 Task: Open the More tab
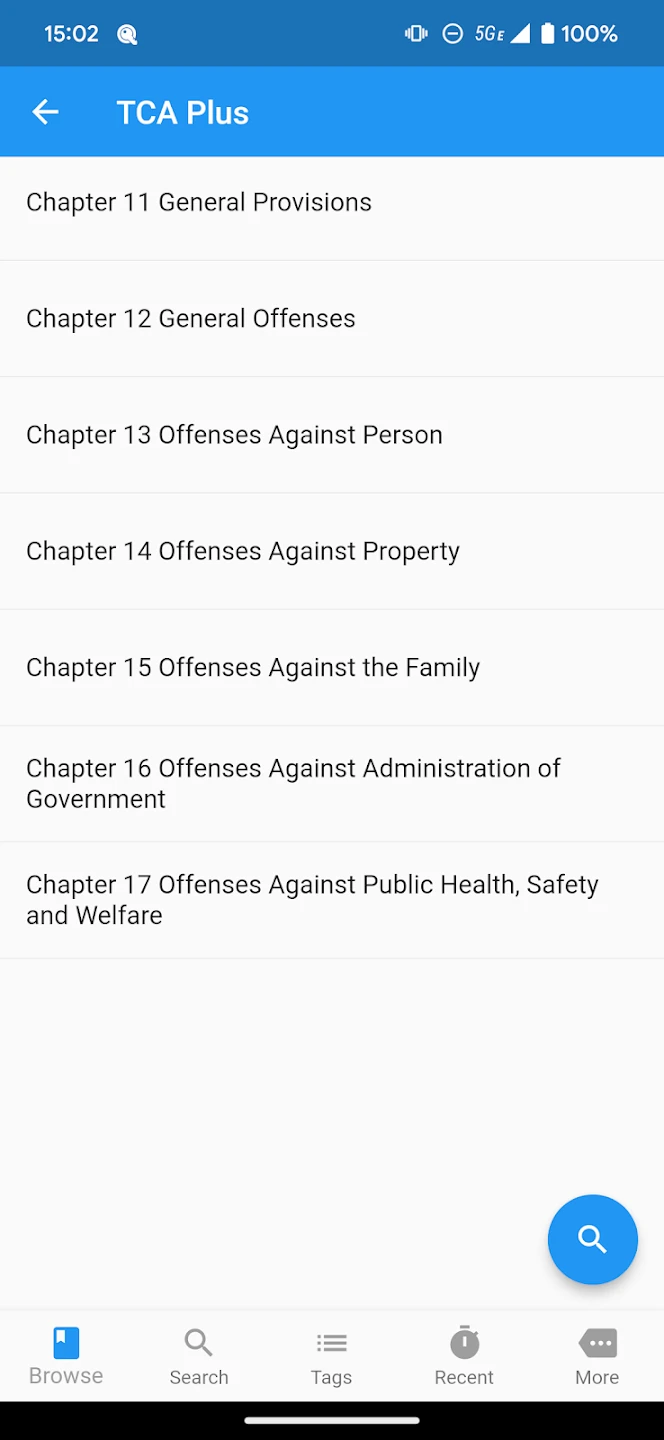[597, 1356]
